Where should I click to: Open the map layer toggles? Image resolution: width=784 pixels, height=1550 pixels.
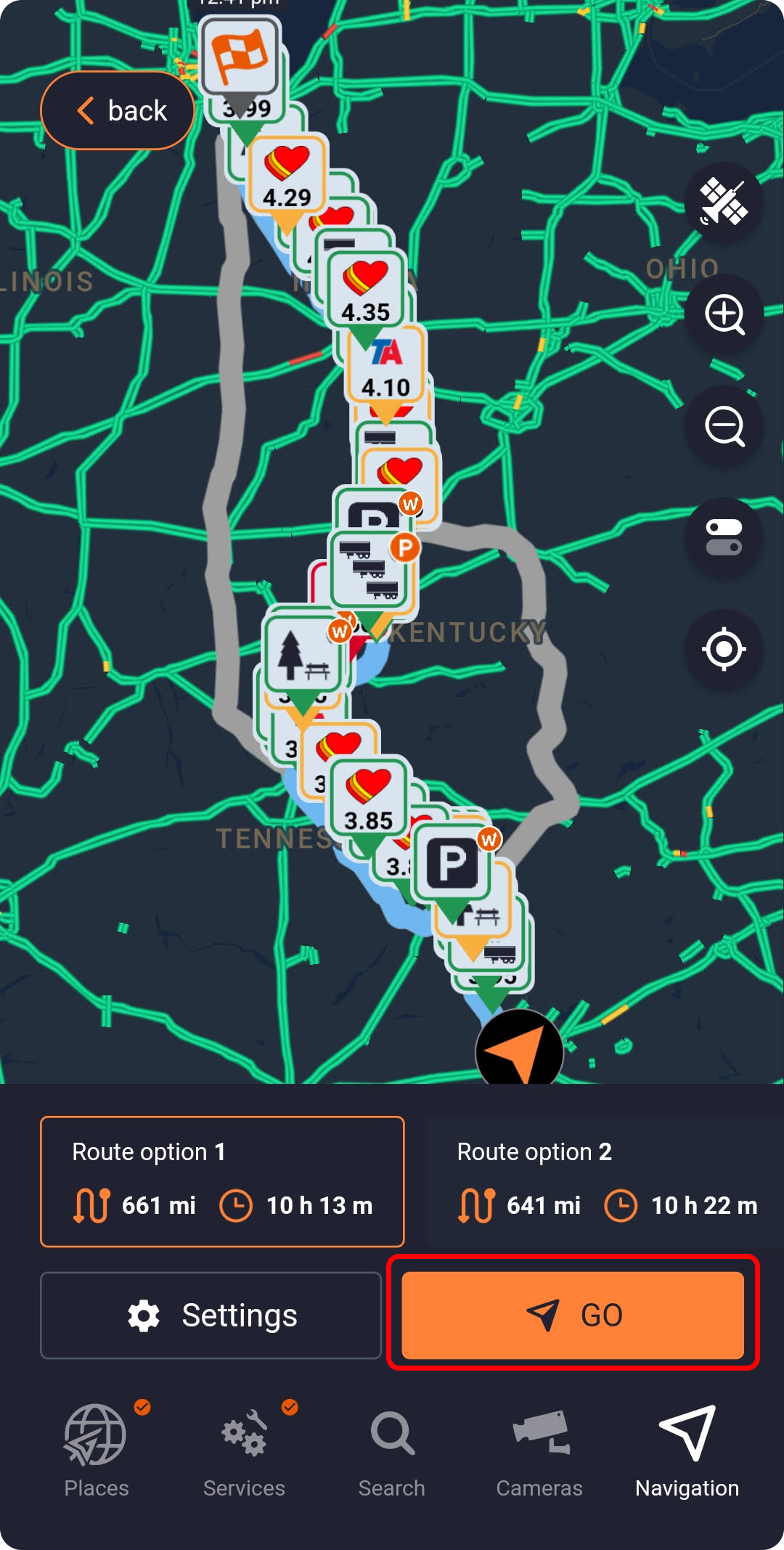point(723,537)
